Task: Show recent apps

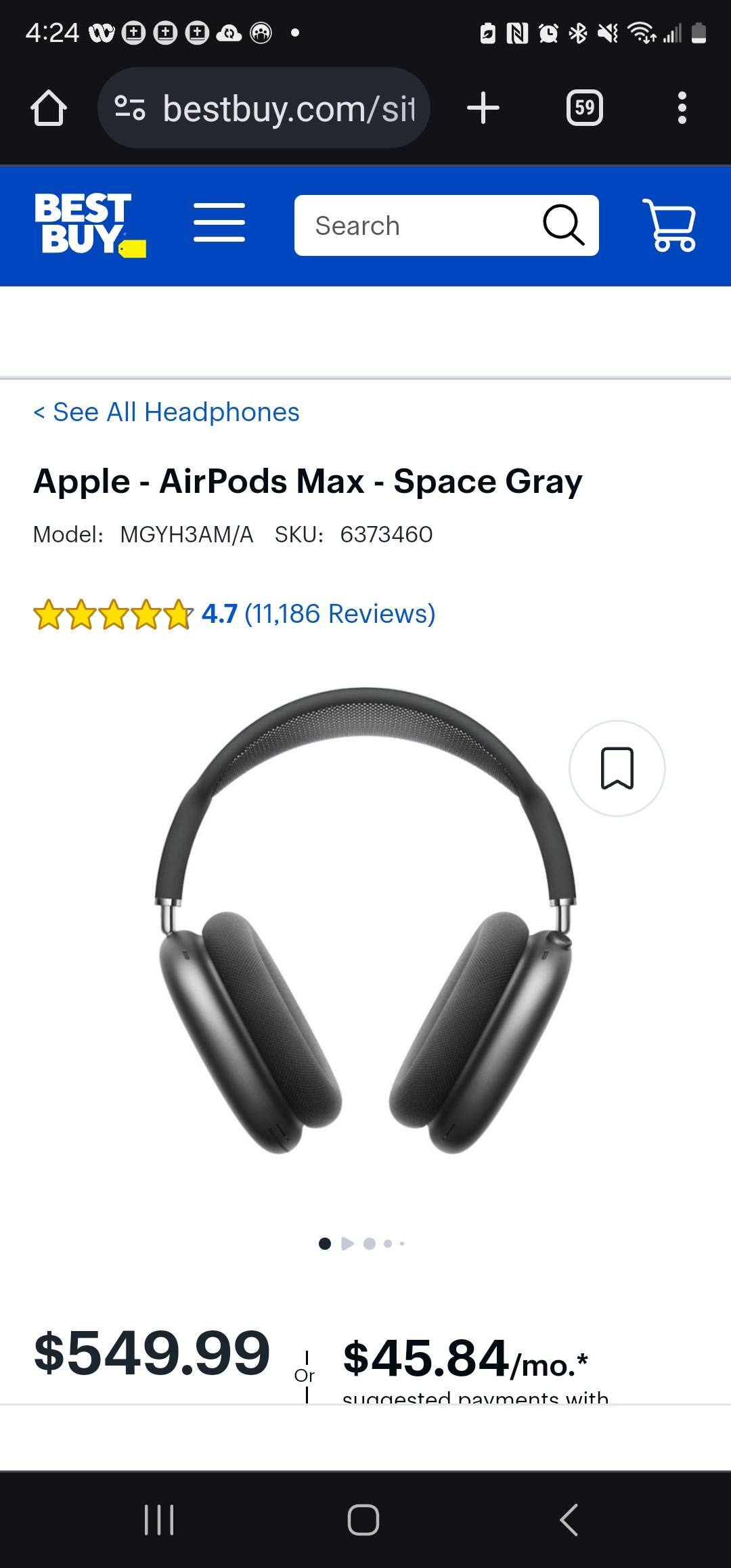Action: click(x=160, y=1519)
